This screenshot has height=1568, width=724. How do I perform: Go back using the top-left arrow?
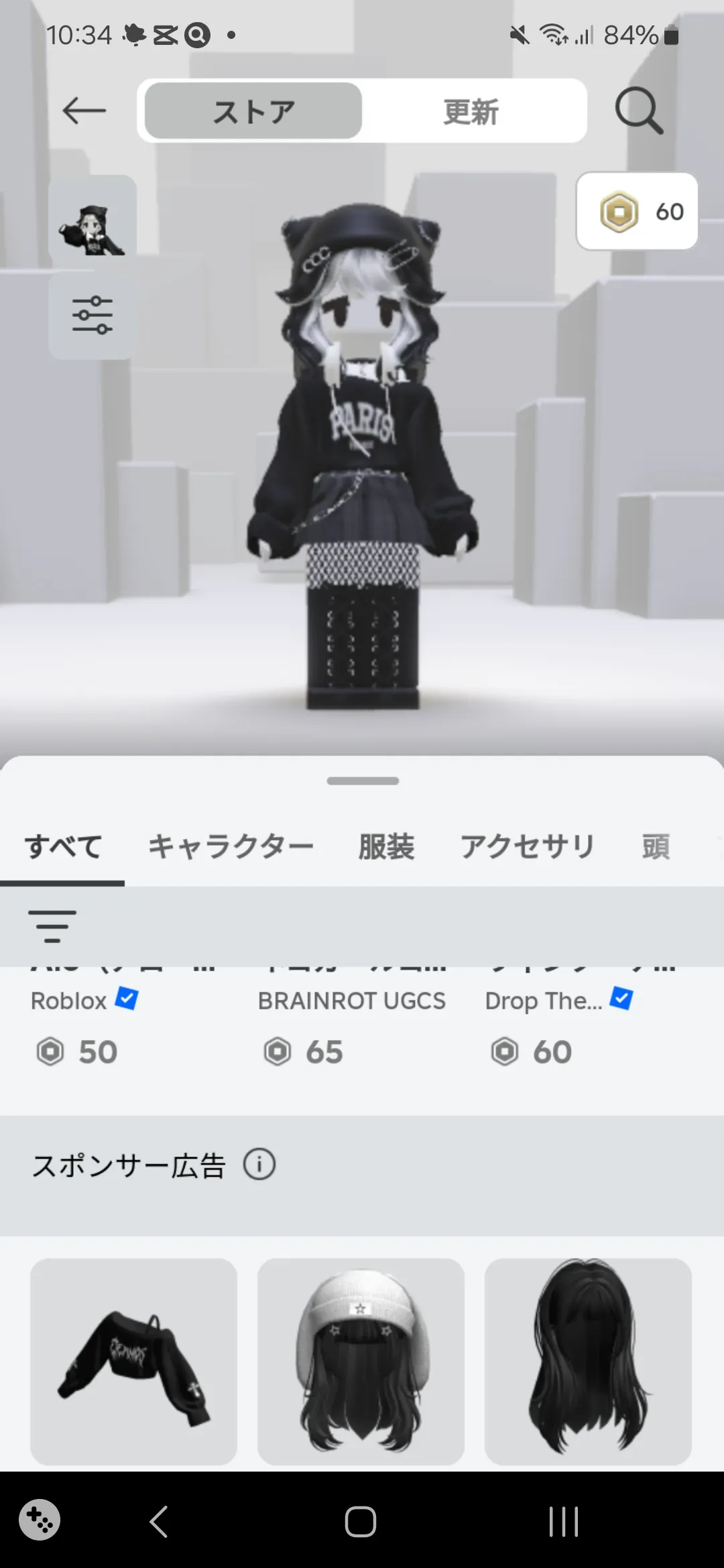point(84,111)
